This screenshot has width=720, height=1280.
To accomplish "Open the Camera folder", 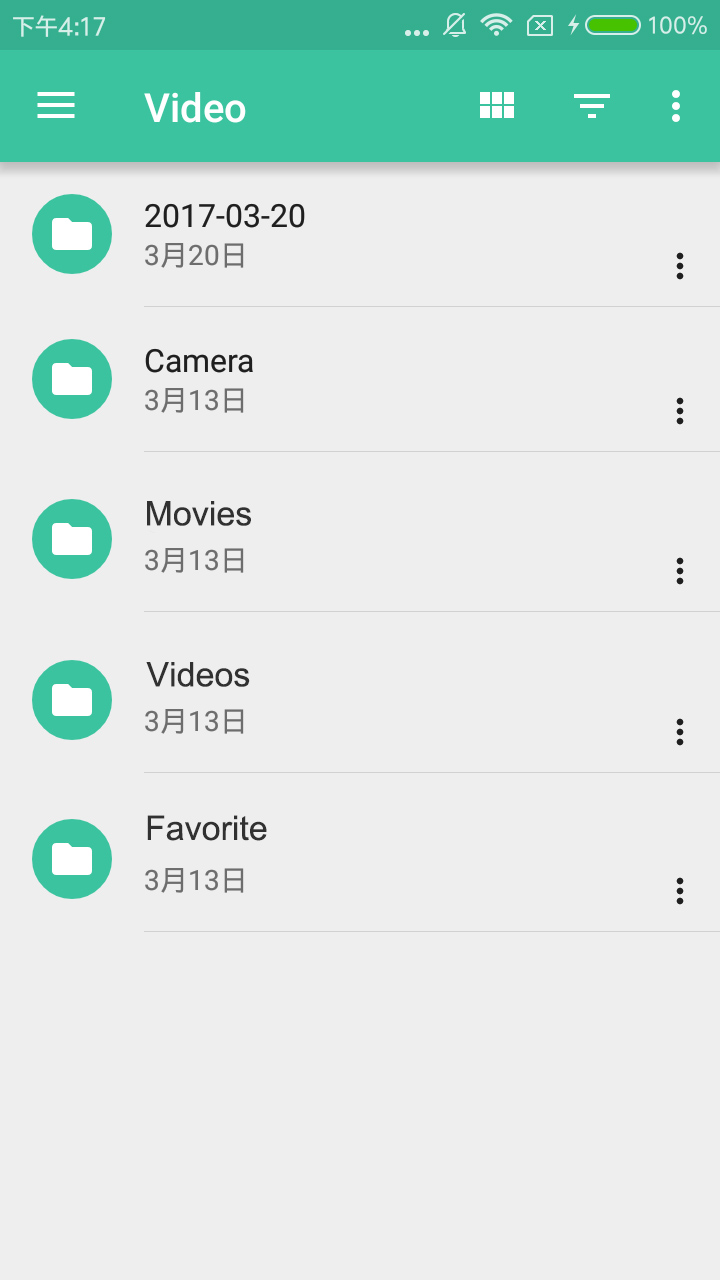I will (x=300, y=379).
